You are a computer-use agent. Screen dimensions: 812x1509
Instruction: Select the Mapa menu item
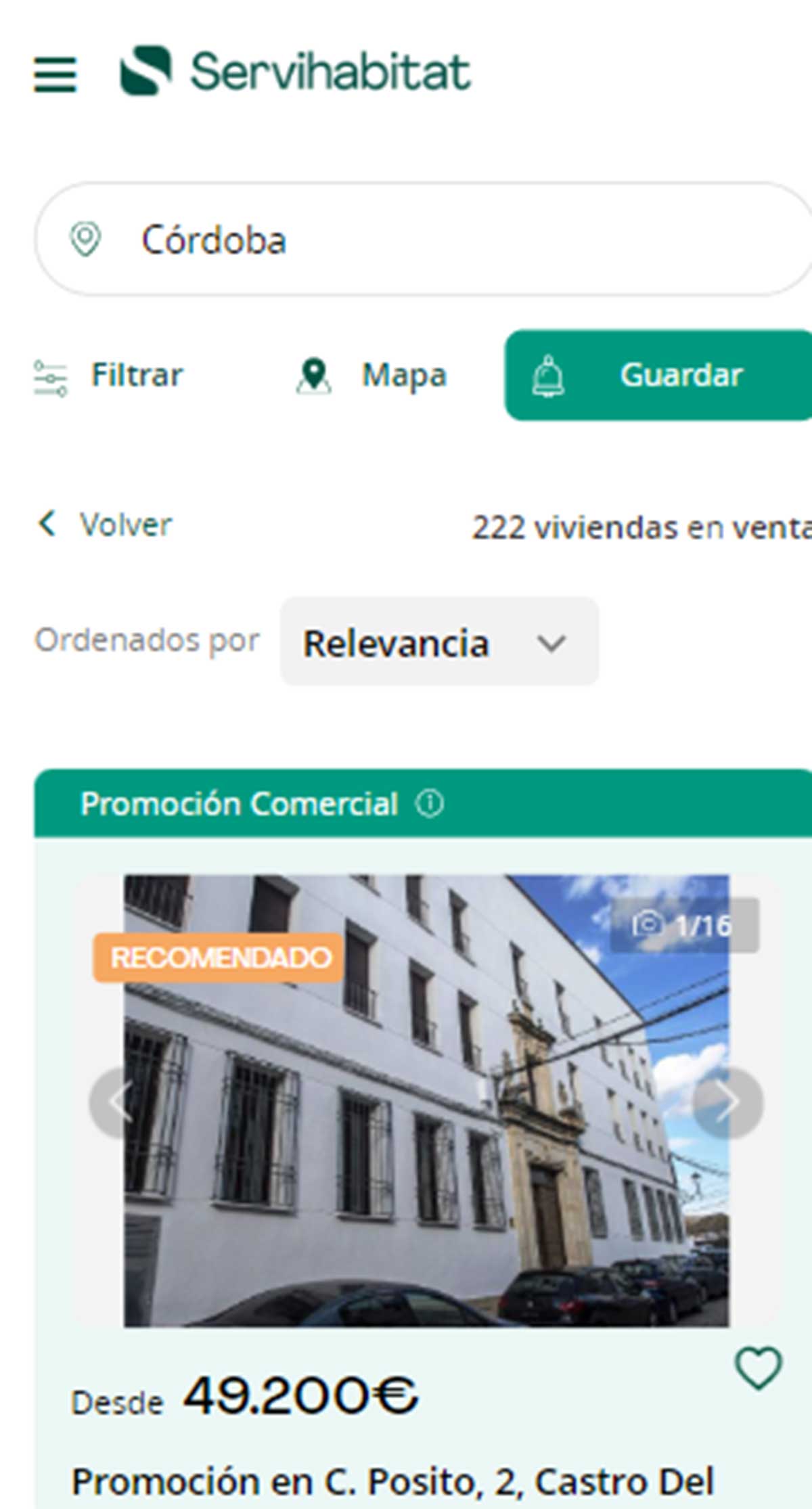[404, 376]
